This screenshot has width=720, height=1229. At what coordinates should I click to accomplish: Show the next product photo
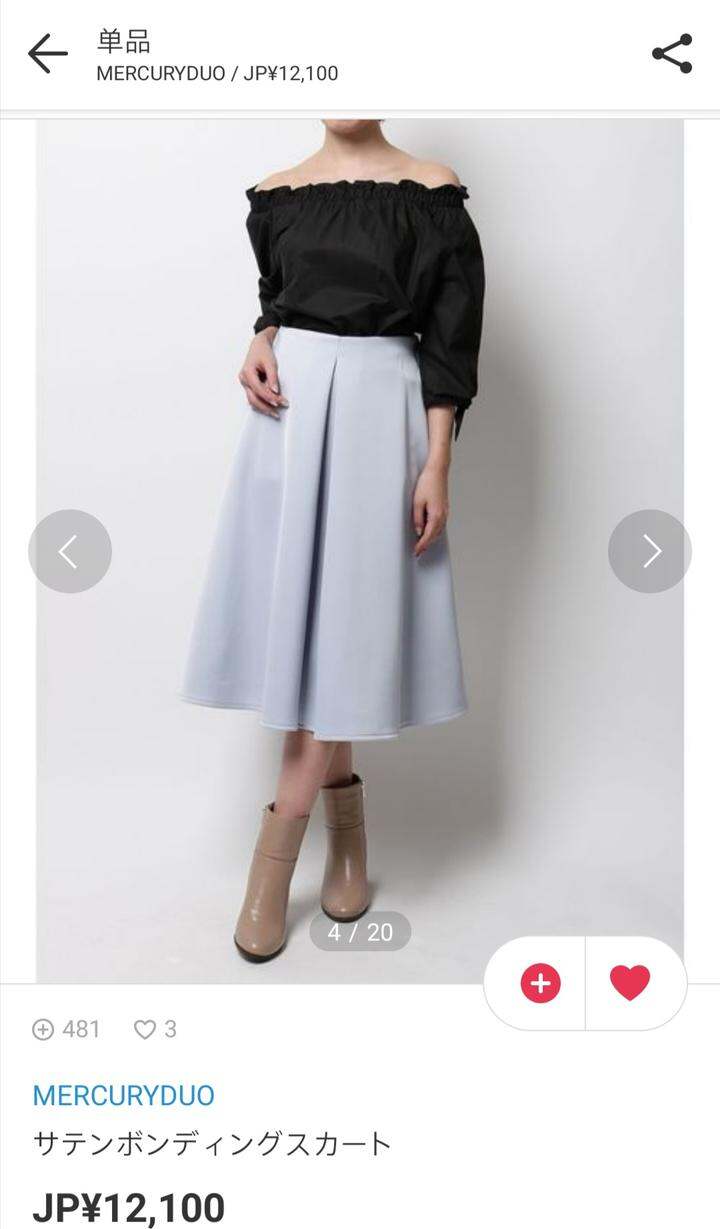pyautogui.click(x=650, y=551)
